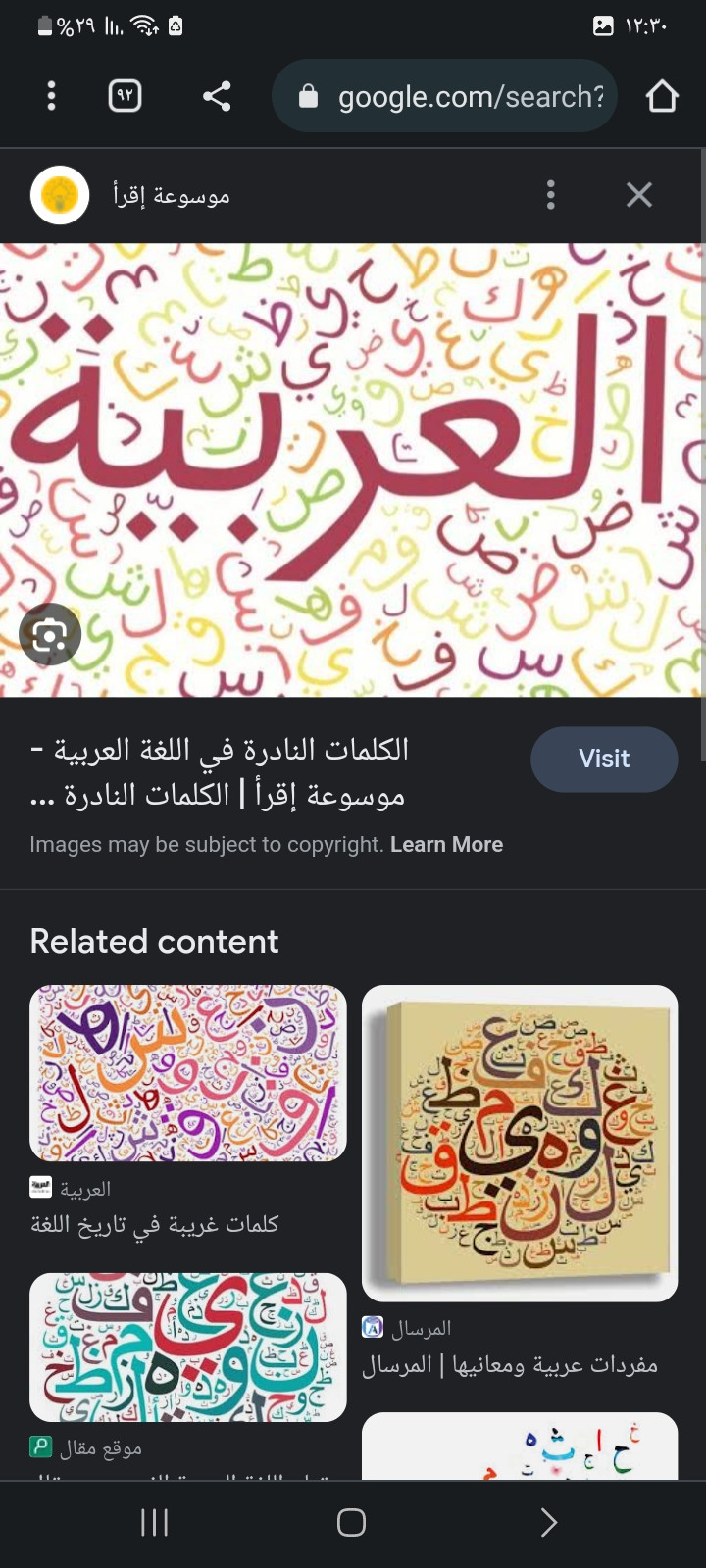Open related image كلمات غريبة في تاريخ اللغة
This screenshot has width=706, height=1568.
pyautogui.click(x=188, y=1073)
